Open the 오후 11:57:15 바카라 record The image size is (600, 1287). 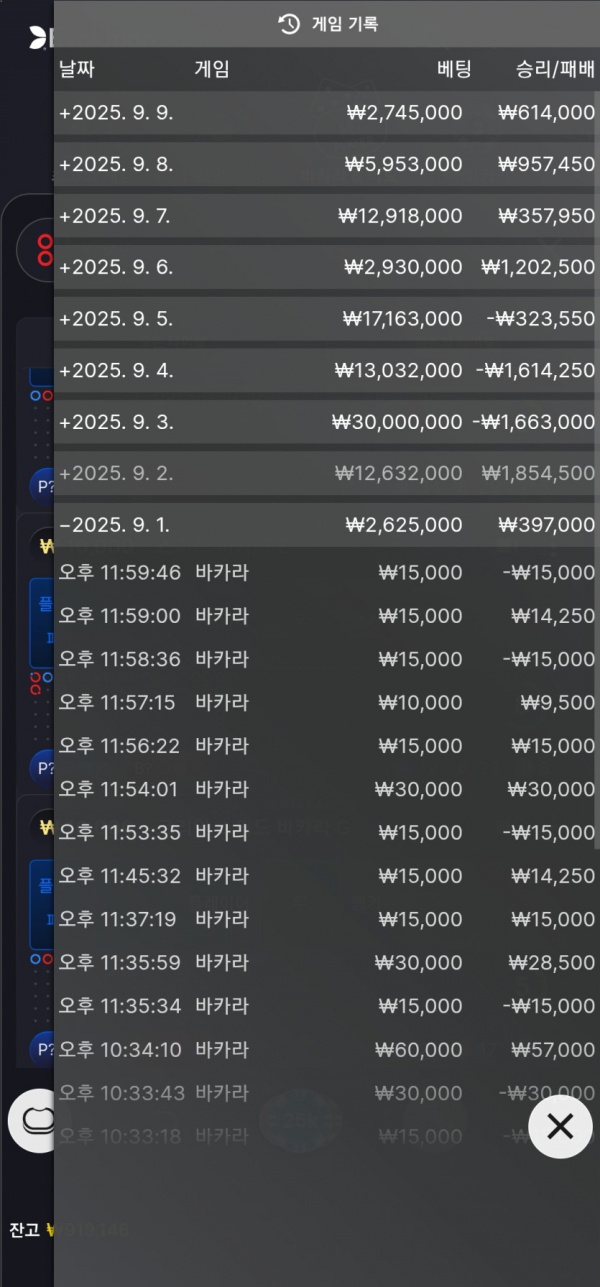click(325, 703)
